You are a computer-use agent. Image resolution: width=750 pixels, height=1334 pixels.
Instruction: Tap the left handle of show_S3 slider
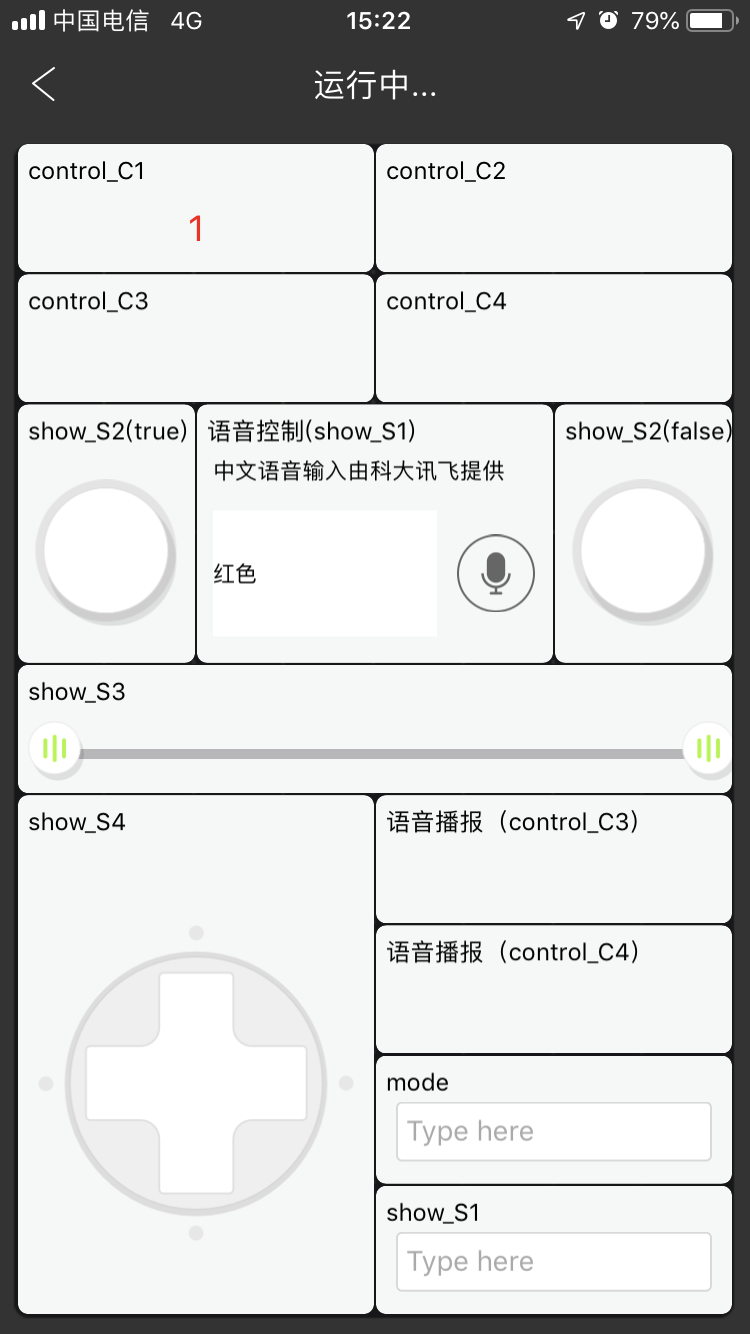pos(55,748)
